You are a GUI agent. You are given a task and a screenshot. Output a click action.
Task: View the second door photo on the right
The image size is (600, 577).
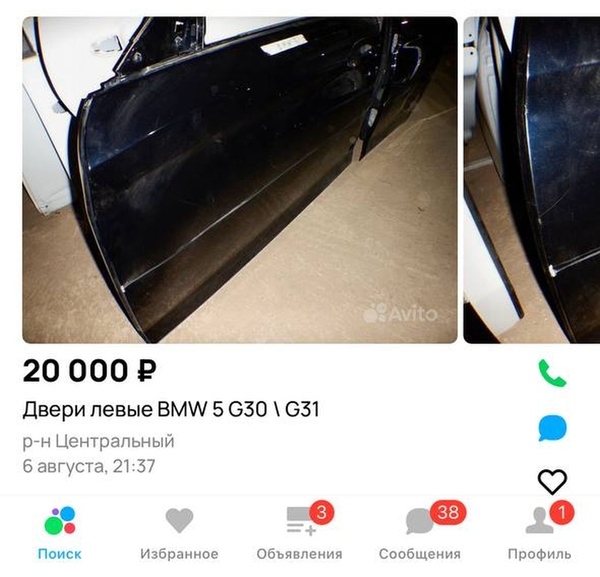click(532, 180)
